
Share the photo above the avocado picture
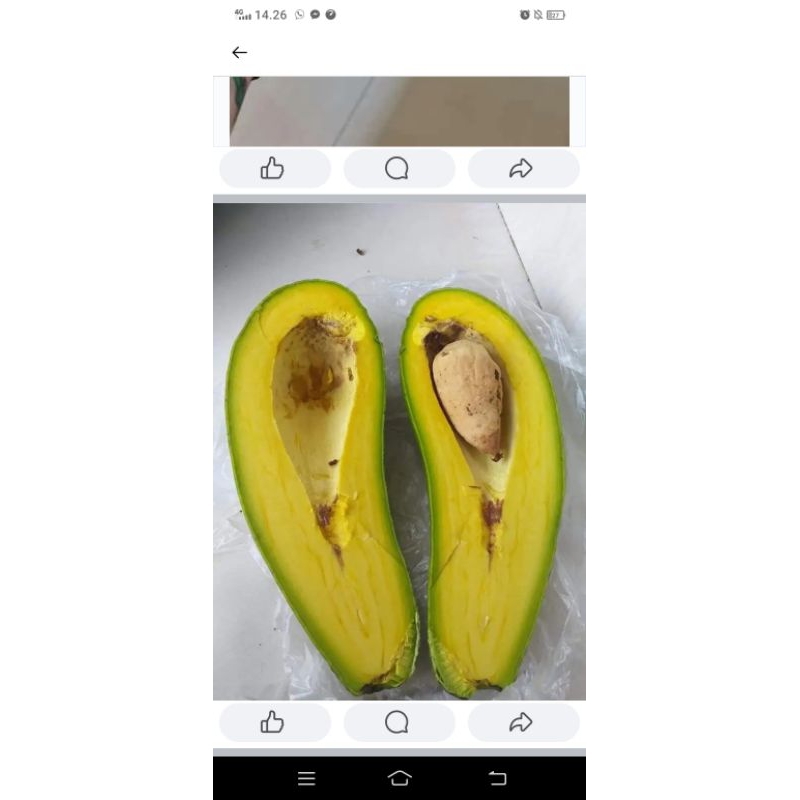(x=522, y=169)
